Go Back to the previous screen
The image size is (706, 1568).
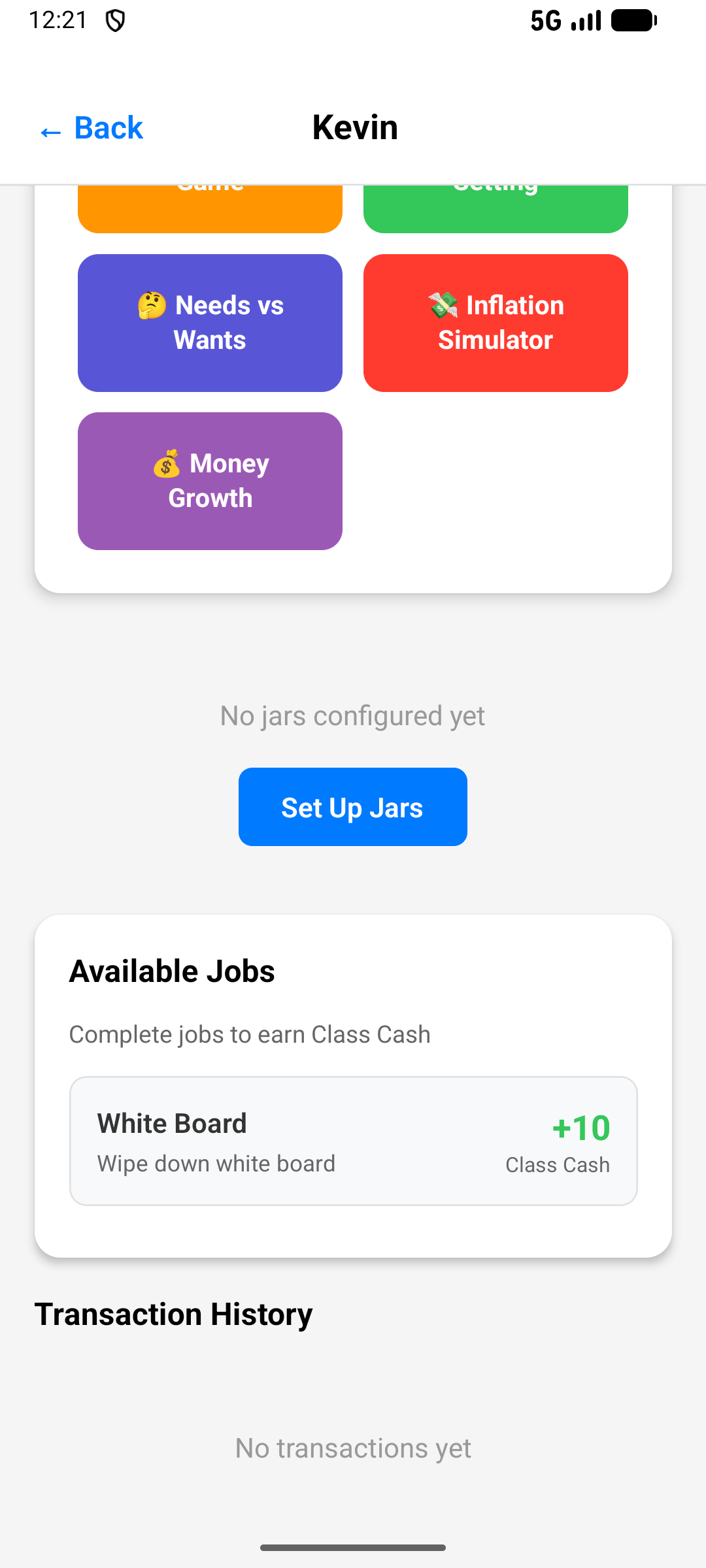point(92,128)
